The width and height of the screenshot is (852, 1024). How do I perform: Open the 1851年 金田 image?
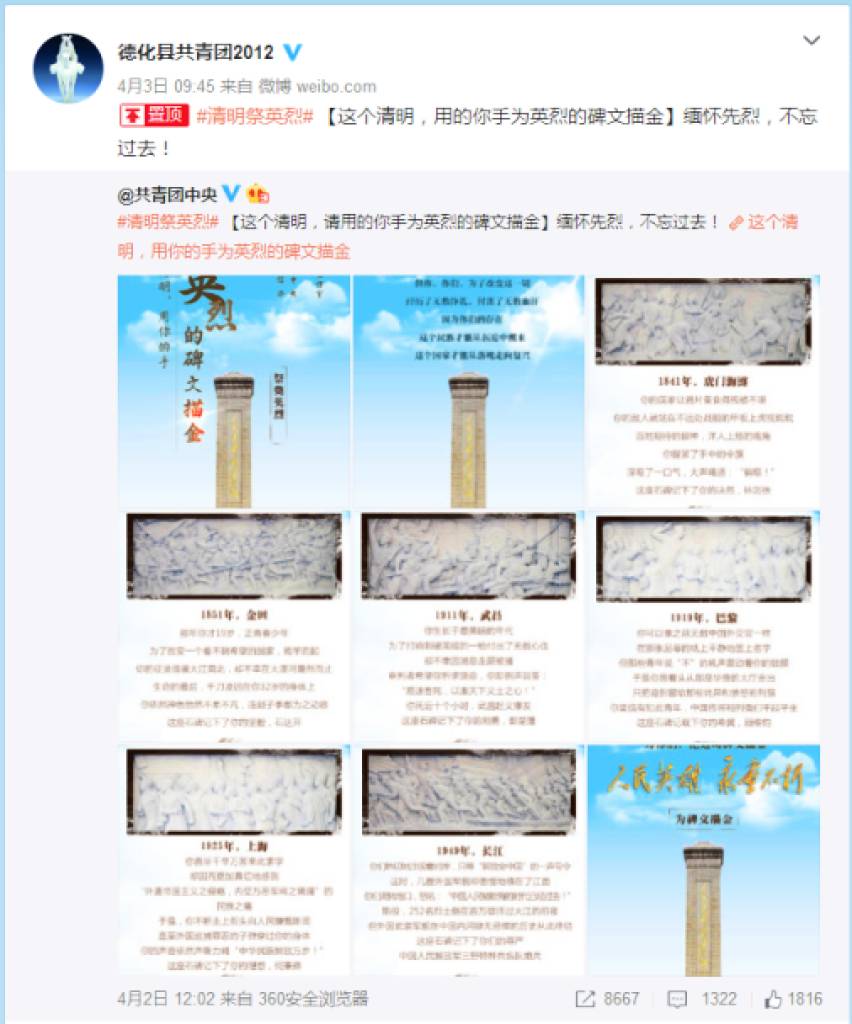click(234, 624)
